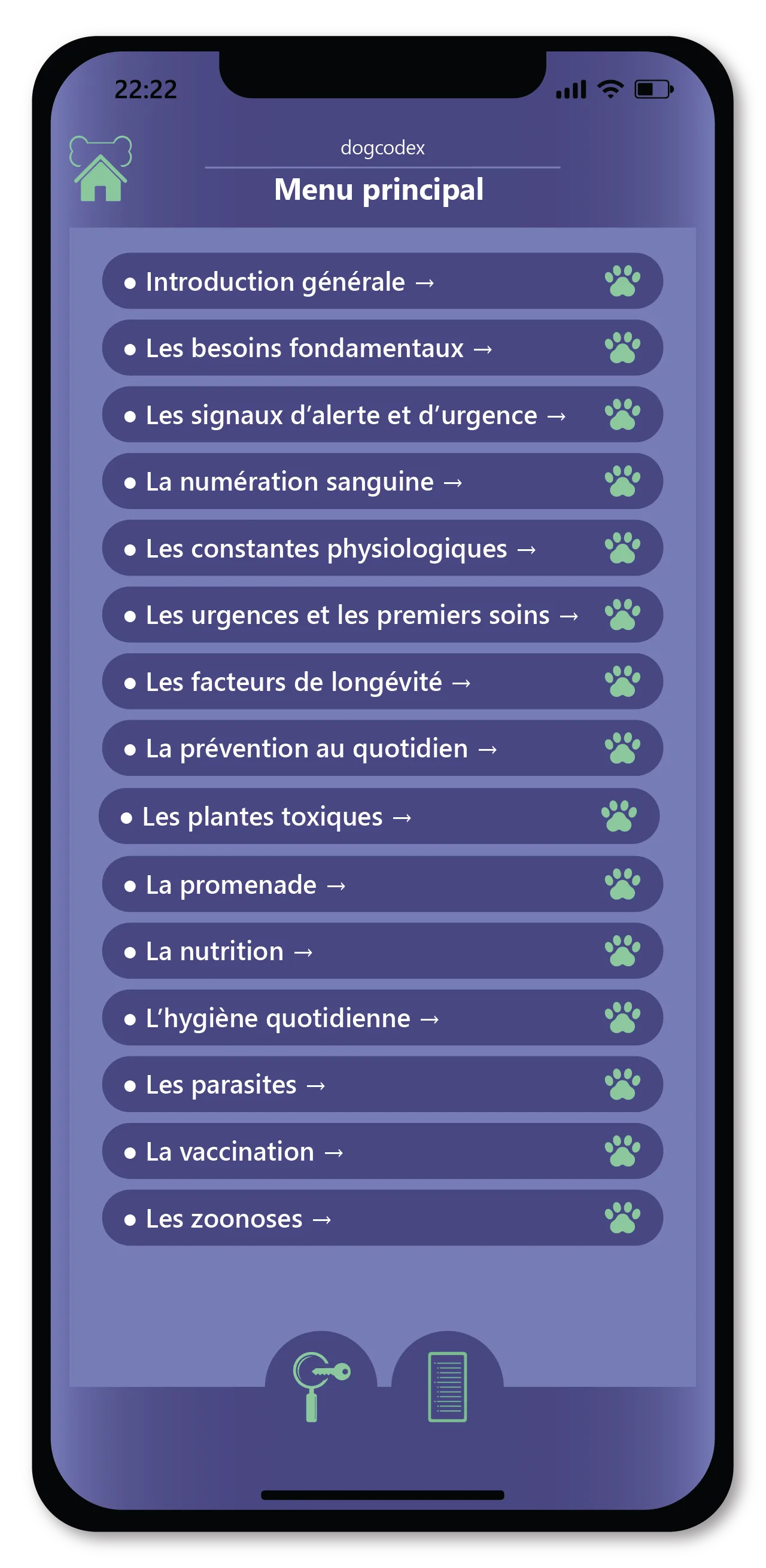Open Les plantes toxiques

point(378,816)
